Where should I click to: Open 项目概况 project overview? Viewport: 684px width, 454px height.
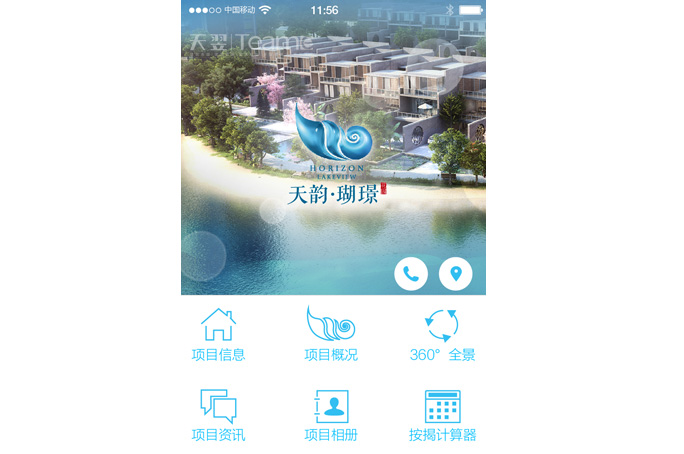331,334
